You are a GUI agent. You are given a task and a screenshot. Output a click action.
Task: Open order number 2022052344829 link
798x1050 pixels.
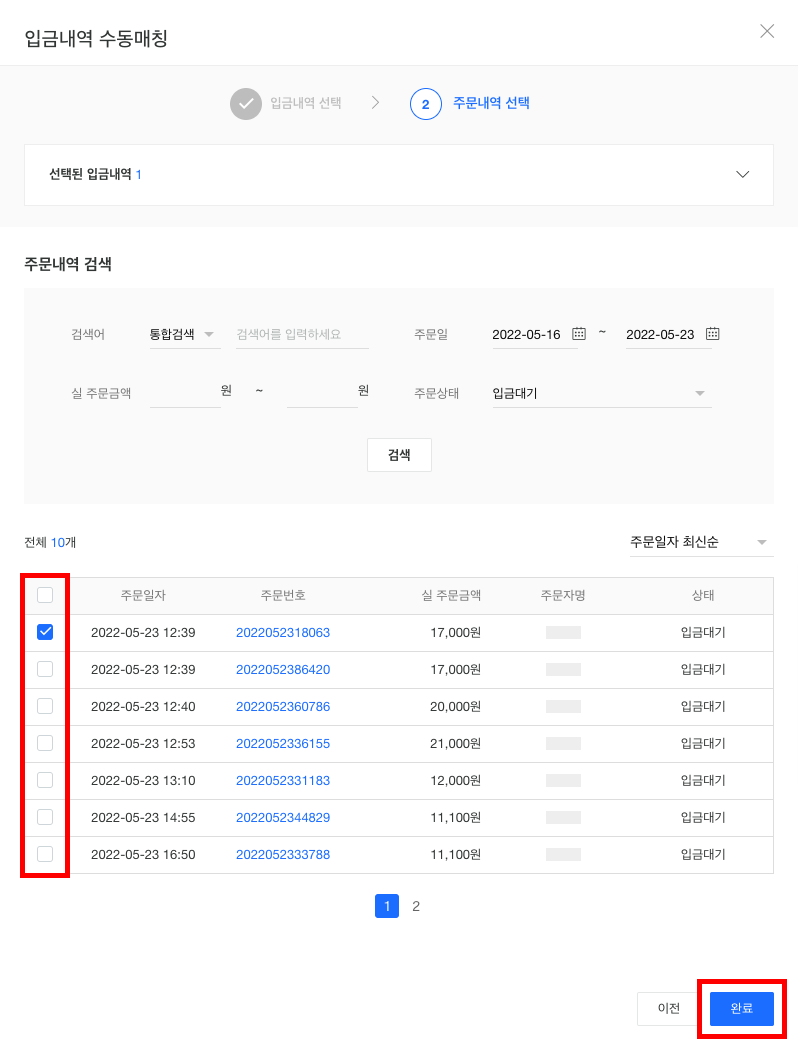tap(283, 817)
